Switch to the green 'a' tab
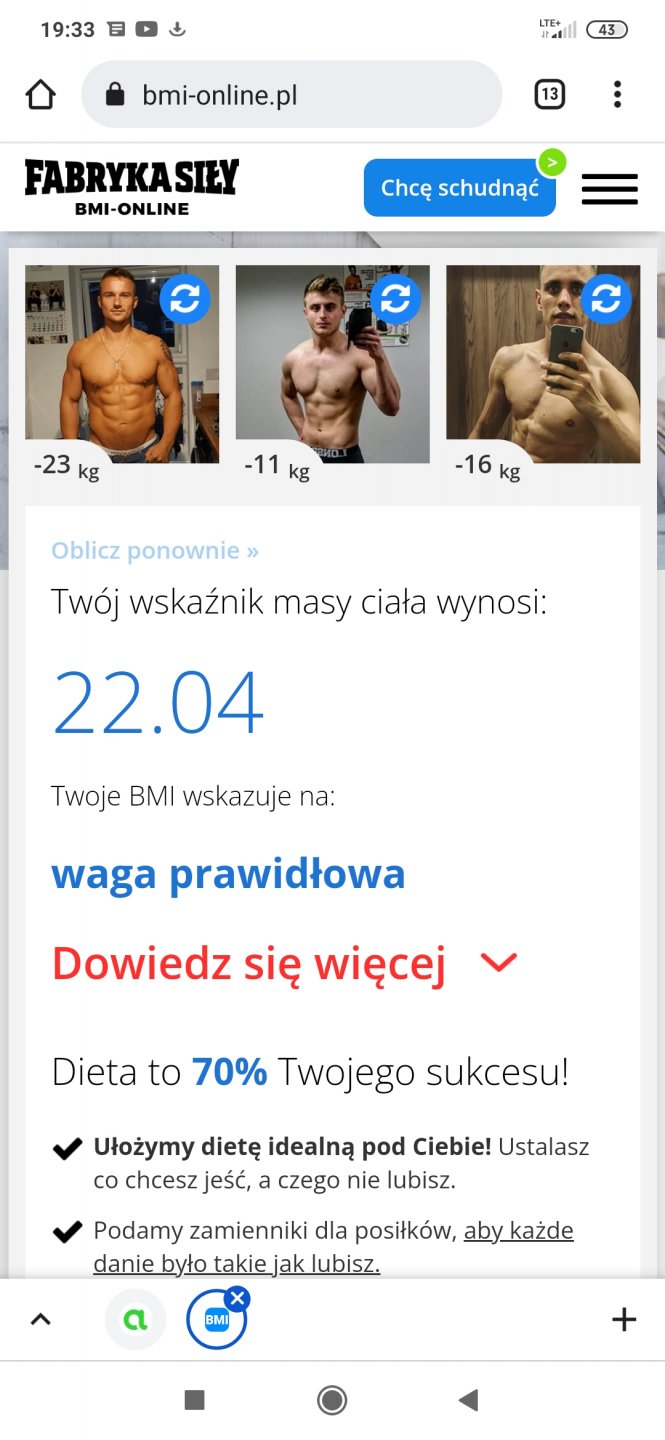Viewport: 665px width, 1440px height. [x=135, y=1320]
